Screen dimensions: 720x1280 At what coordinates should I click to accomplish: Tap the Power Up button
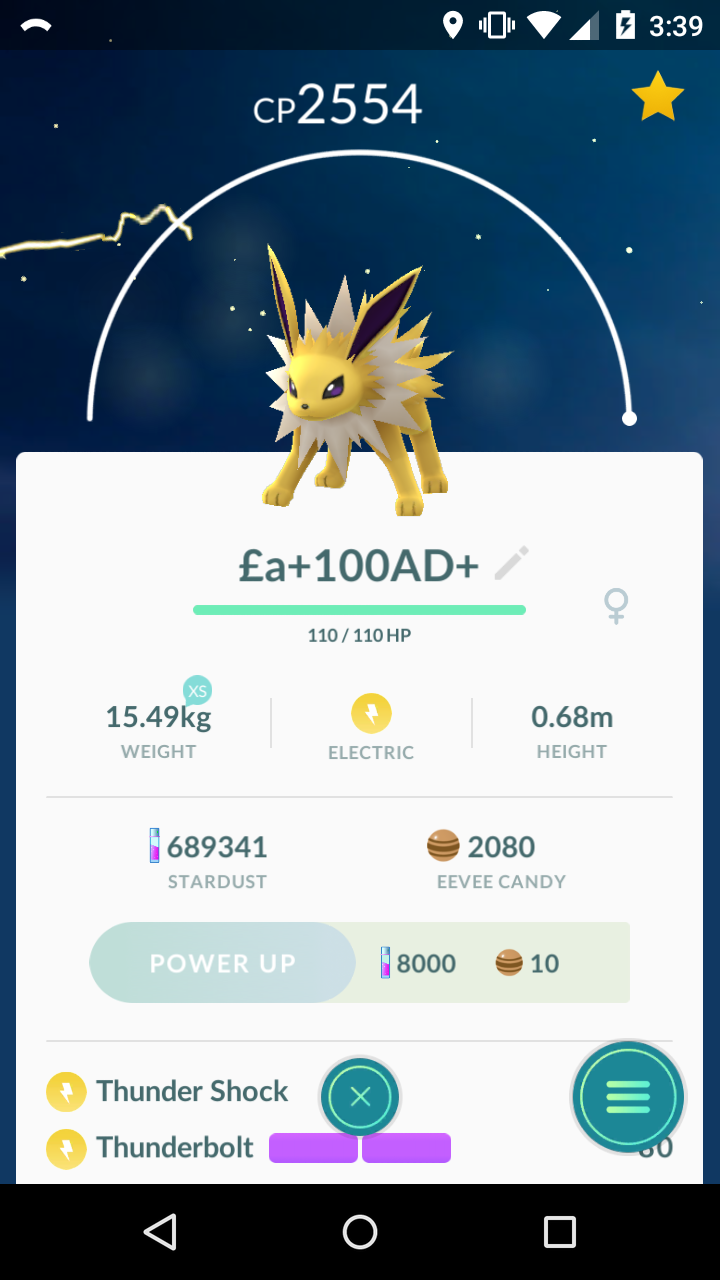pos(222,963)
